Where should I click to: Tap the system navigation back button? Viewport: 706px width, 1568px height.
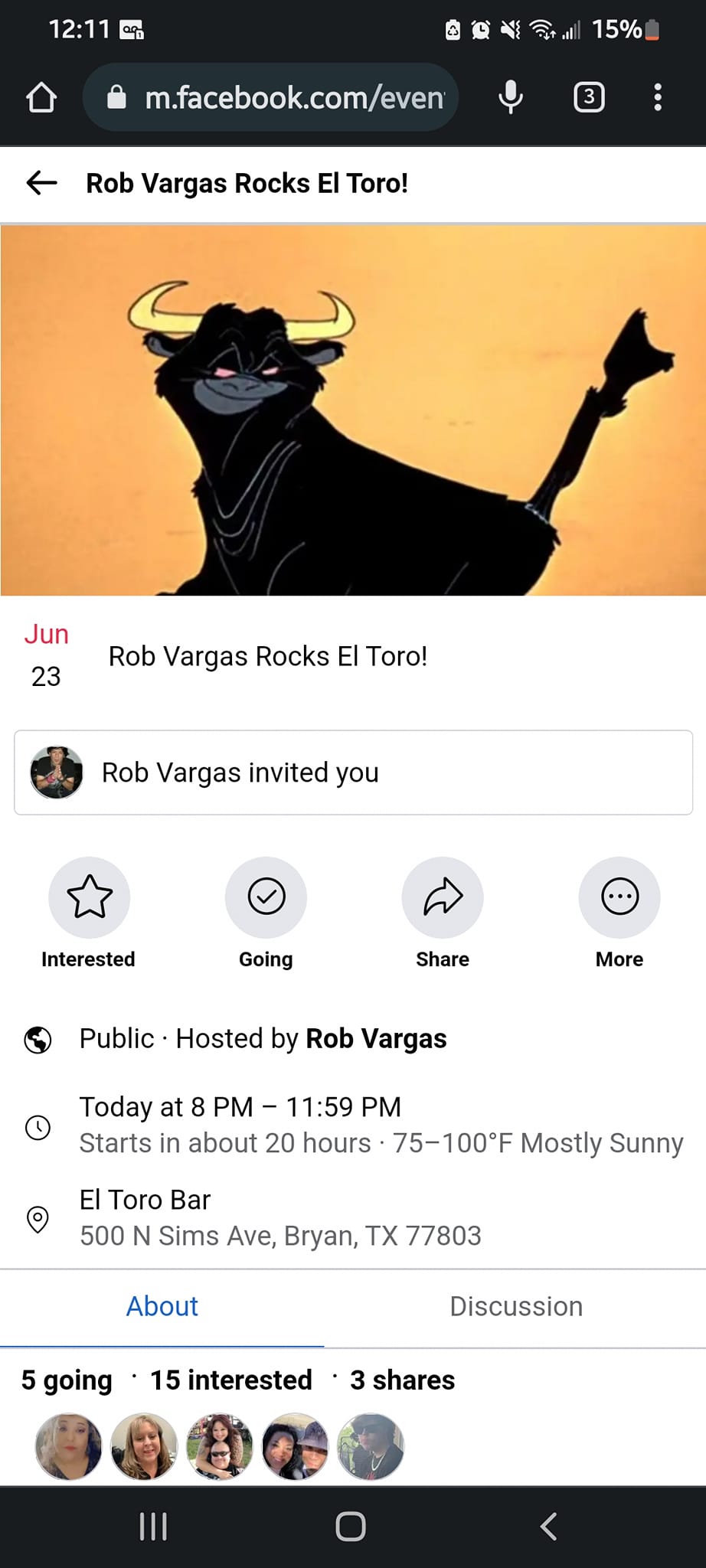548,1526
